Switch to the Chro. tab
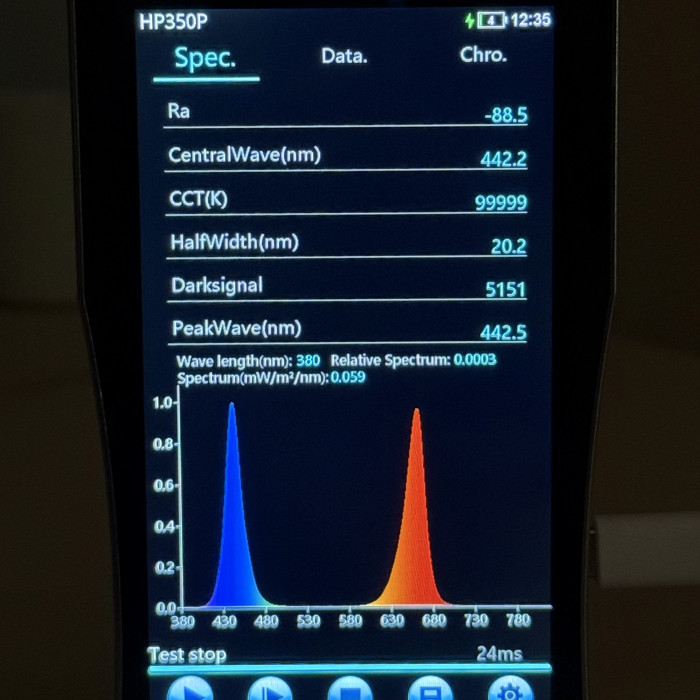 click(x=485, y=56)
